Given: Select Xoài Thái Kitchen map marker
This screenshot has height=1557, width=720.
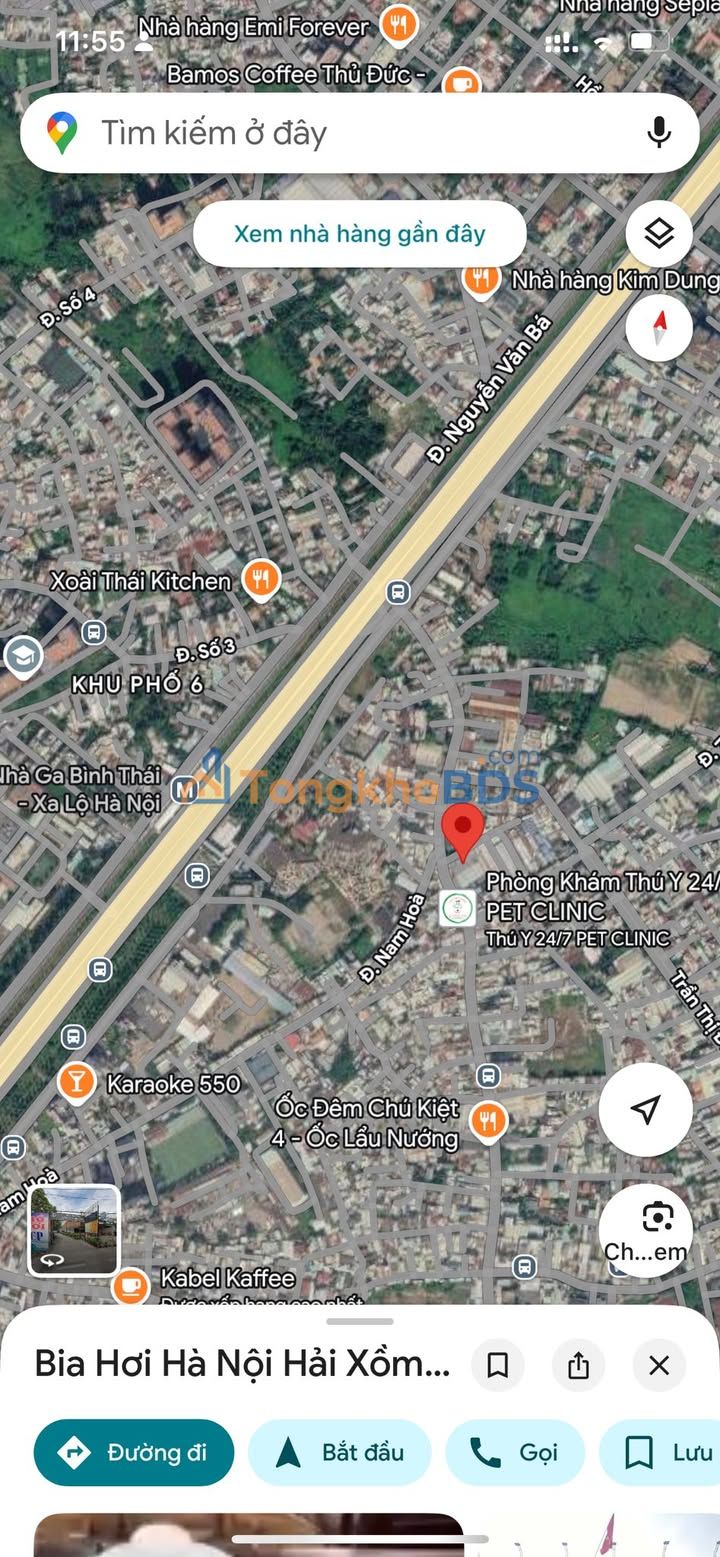Looking at the screenshot, I should (261, 579).
